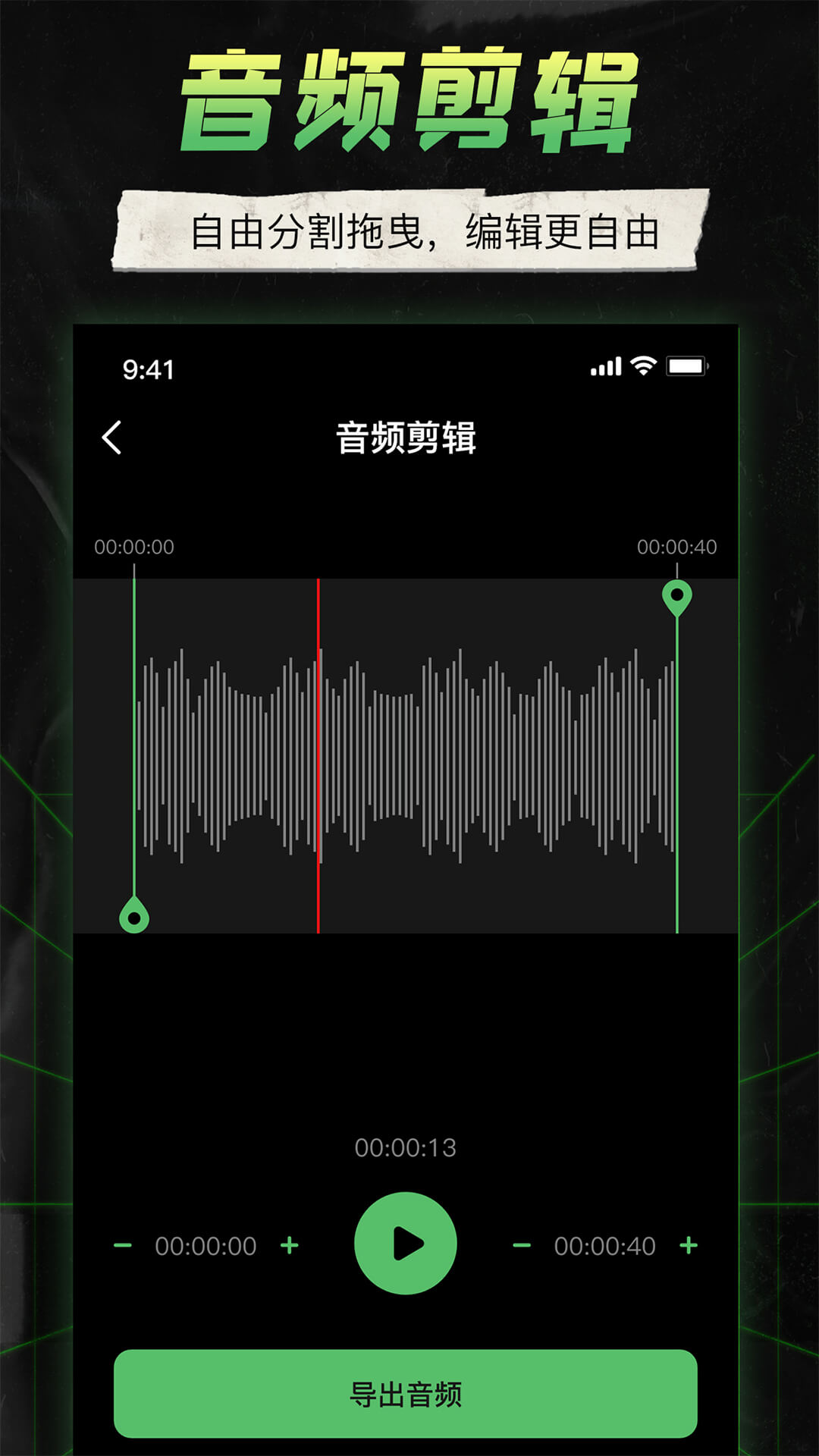Decrease end time with the minus button
Viewport: 819px width, 1456px height.
(521, 1246)
